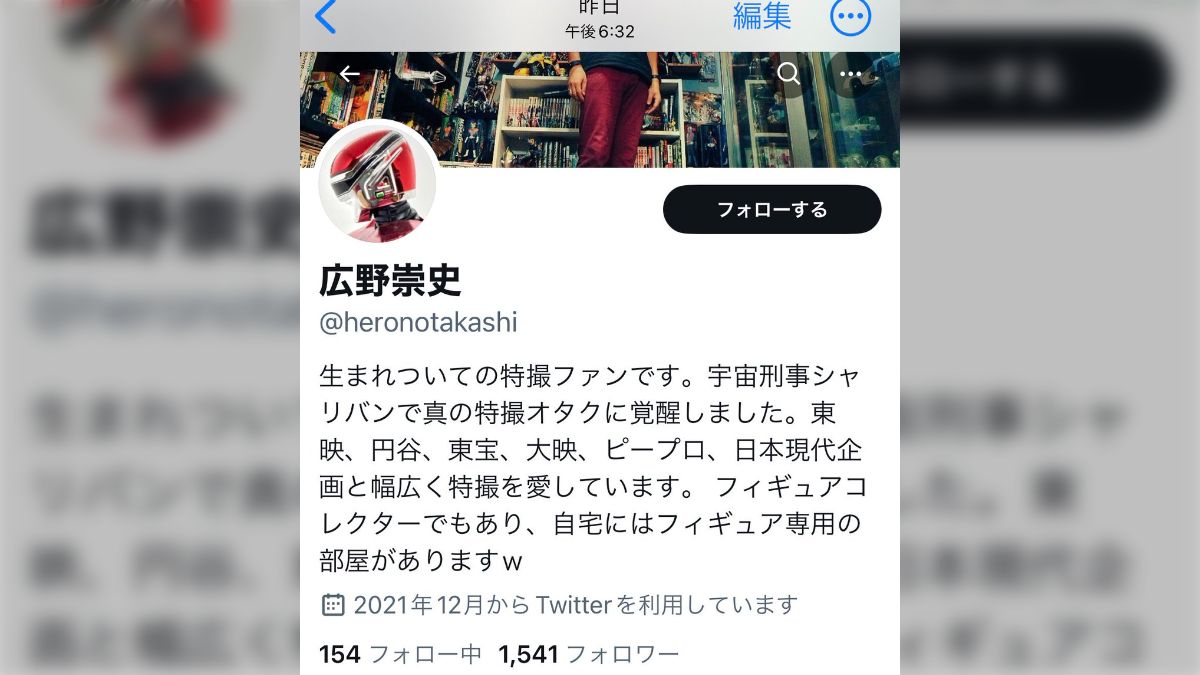Go back using the blue chevron
Image resolution: width=1200 pixels, height=675 pixels.
tap(325, 17)
